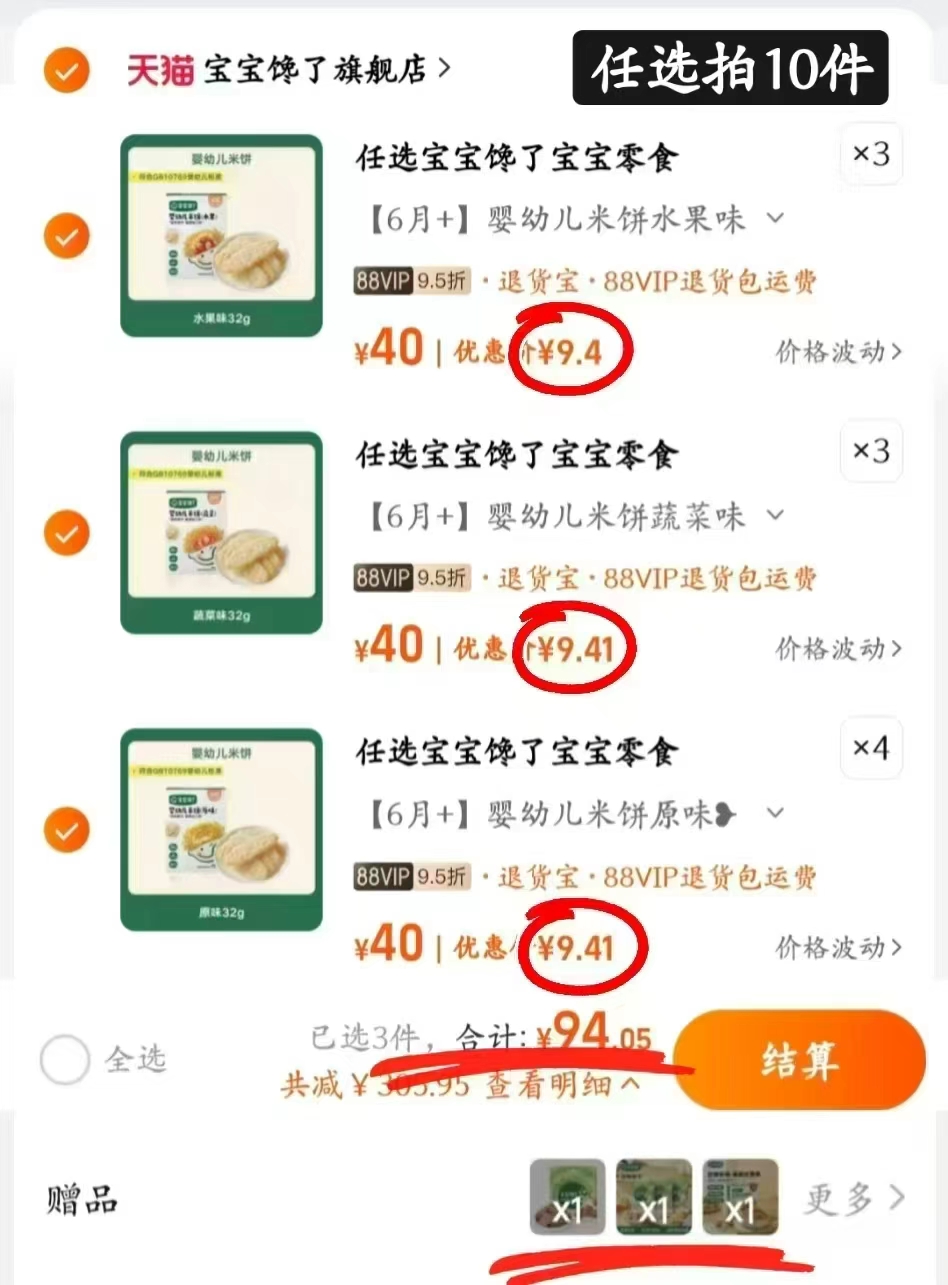Deselect the vegetable flavor rice cracker item
The image size is (948, 1285).
66,533
